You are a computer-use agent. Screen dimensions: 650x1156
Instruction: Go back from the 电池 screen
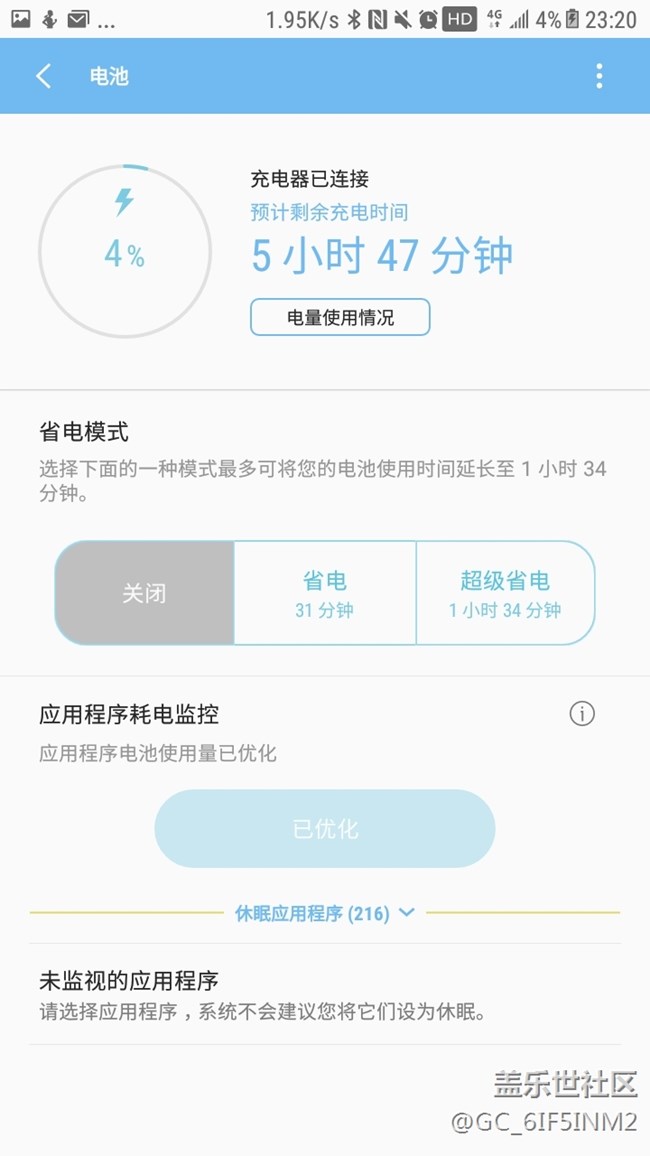click(43, 76)
